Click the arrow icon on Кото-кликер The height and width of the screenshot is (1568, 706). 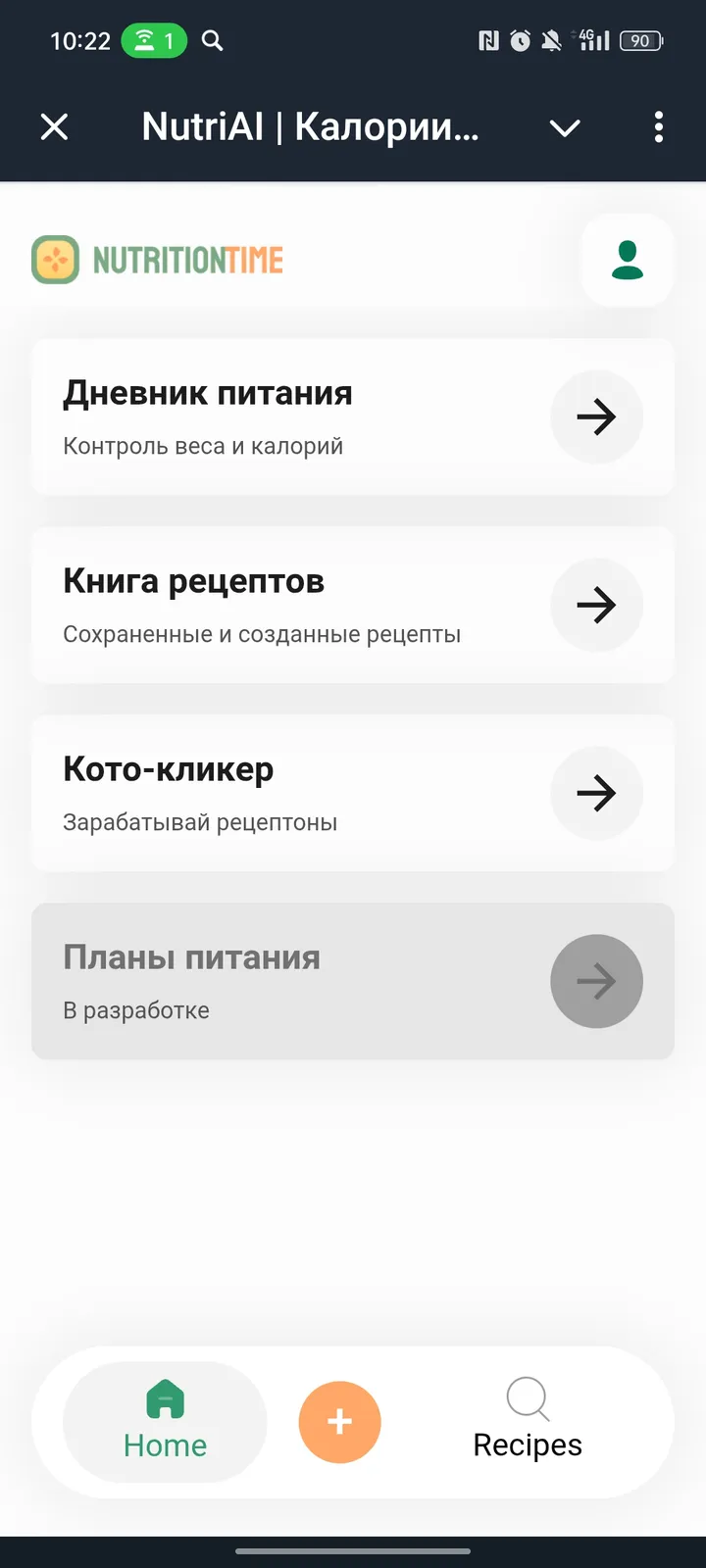point(596,793)
